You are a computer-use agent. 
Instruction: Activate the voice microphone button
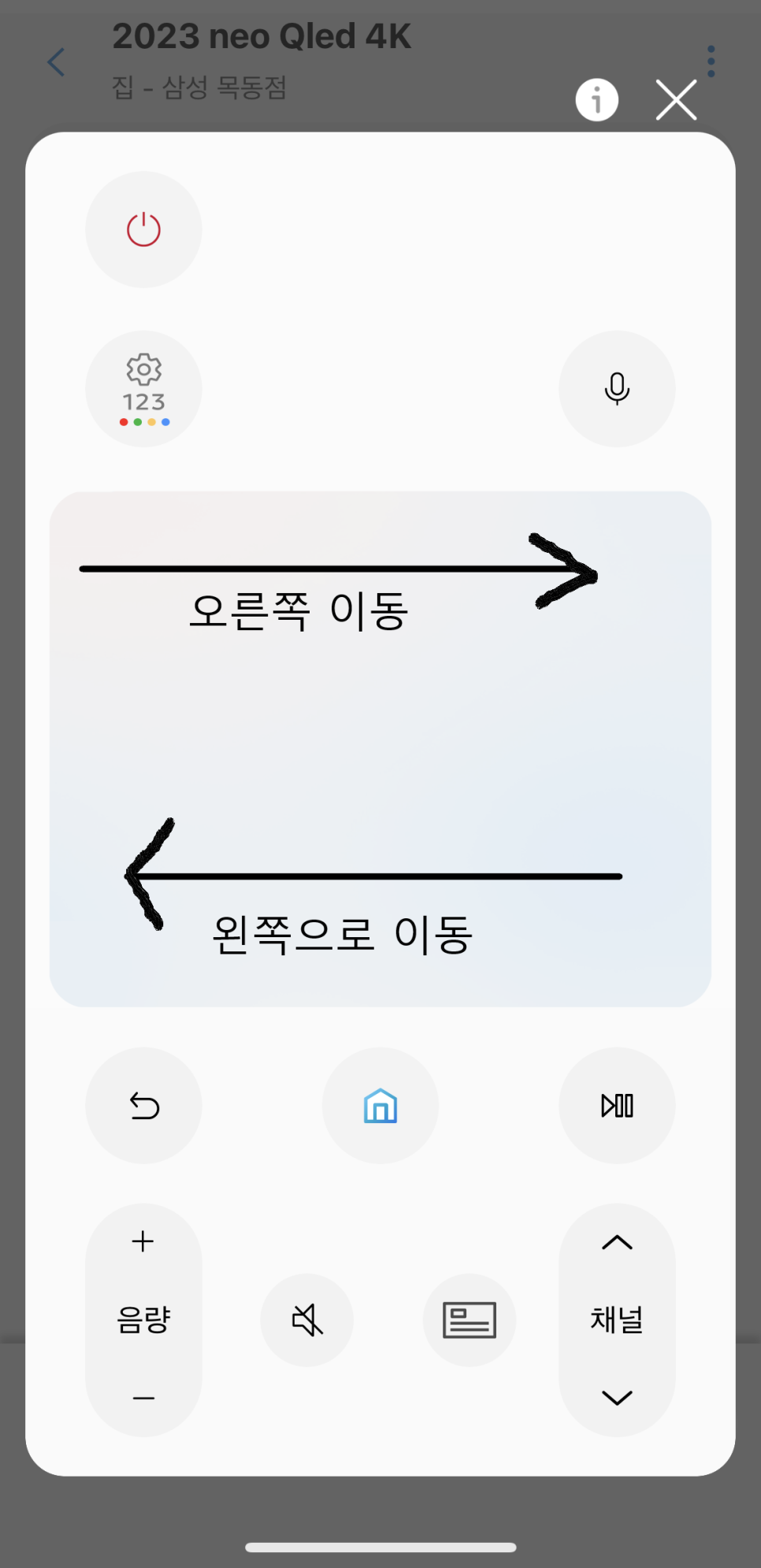click(x=617, y=389)
